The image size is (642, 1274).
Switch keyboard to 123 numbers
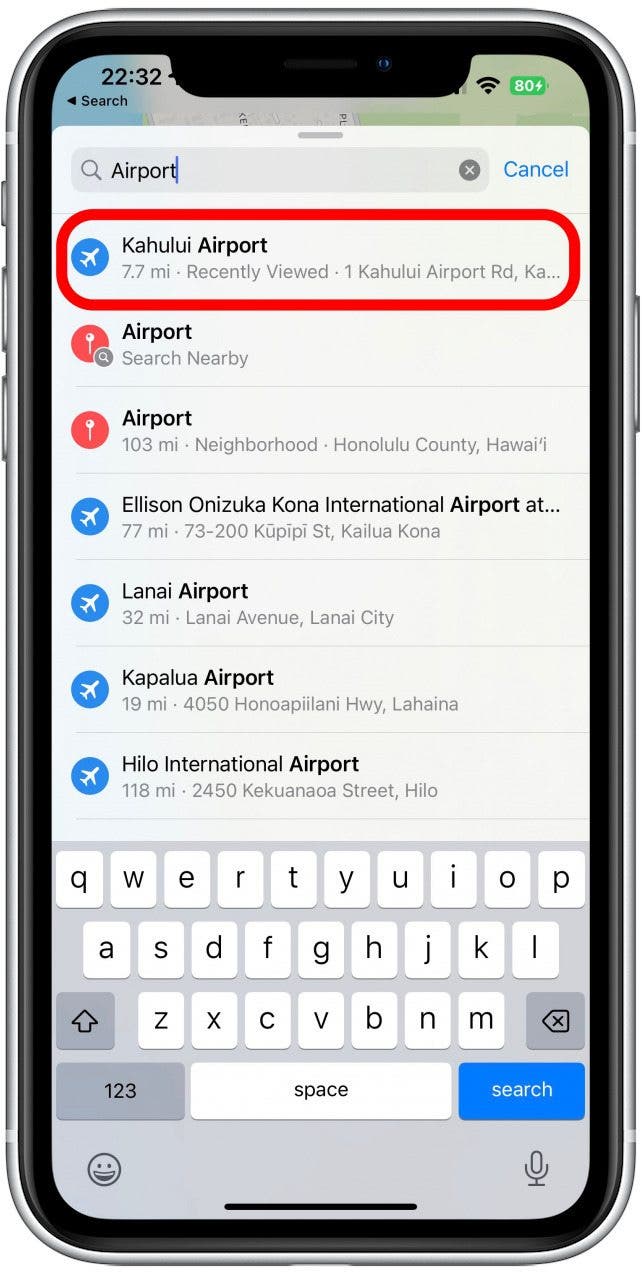tap(120, 1090)
